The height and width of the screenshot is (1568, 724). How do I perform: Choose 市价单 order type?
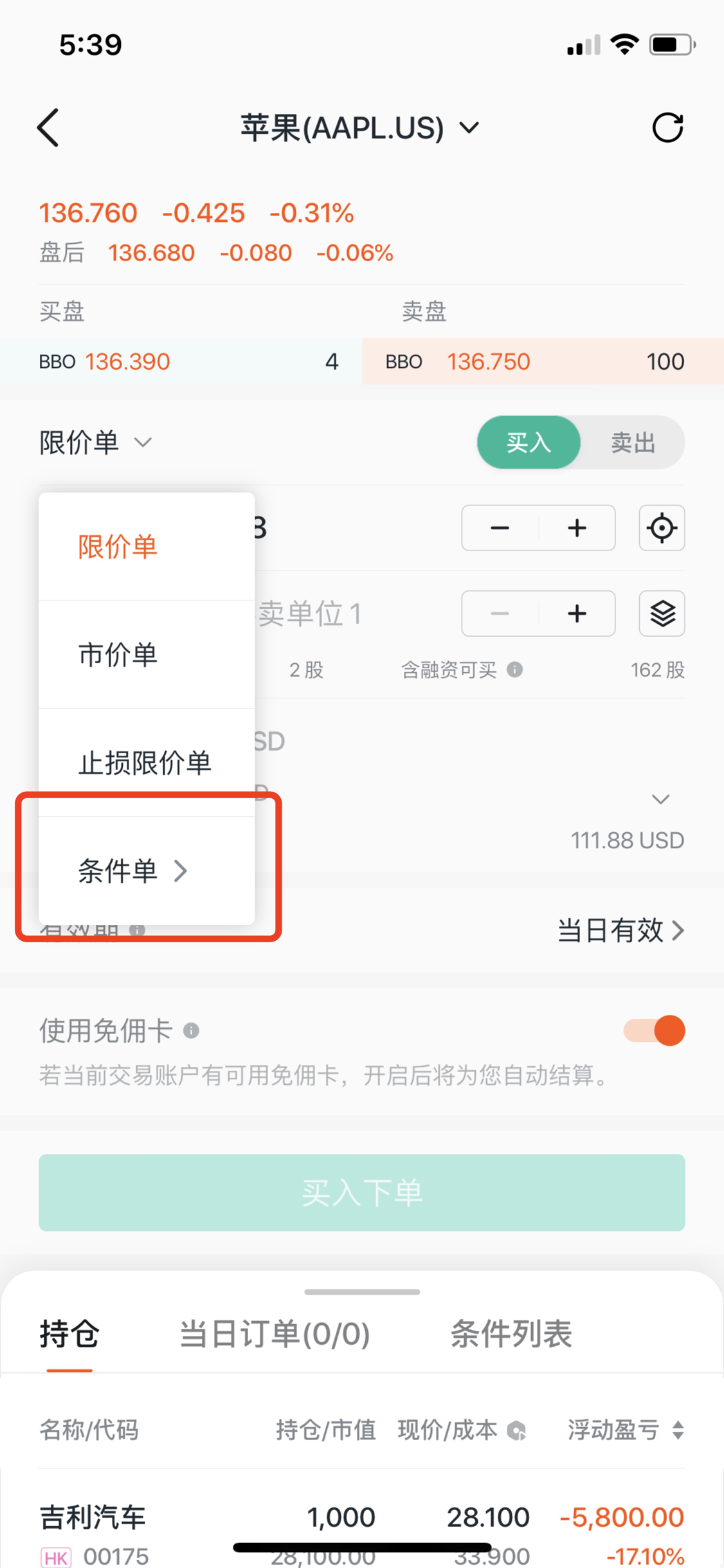118,655
